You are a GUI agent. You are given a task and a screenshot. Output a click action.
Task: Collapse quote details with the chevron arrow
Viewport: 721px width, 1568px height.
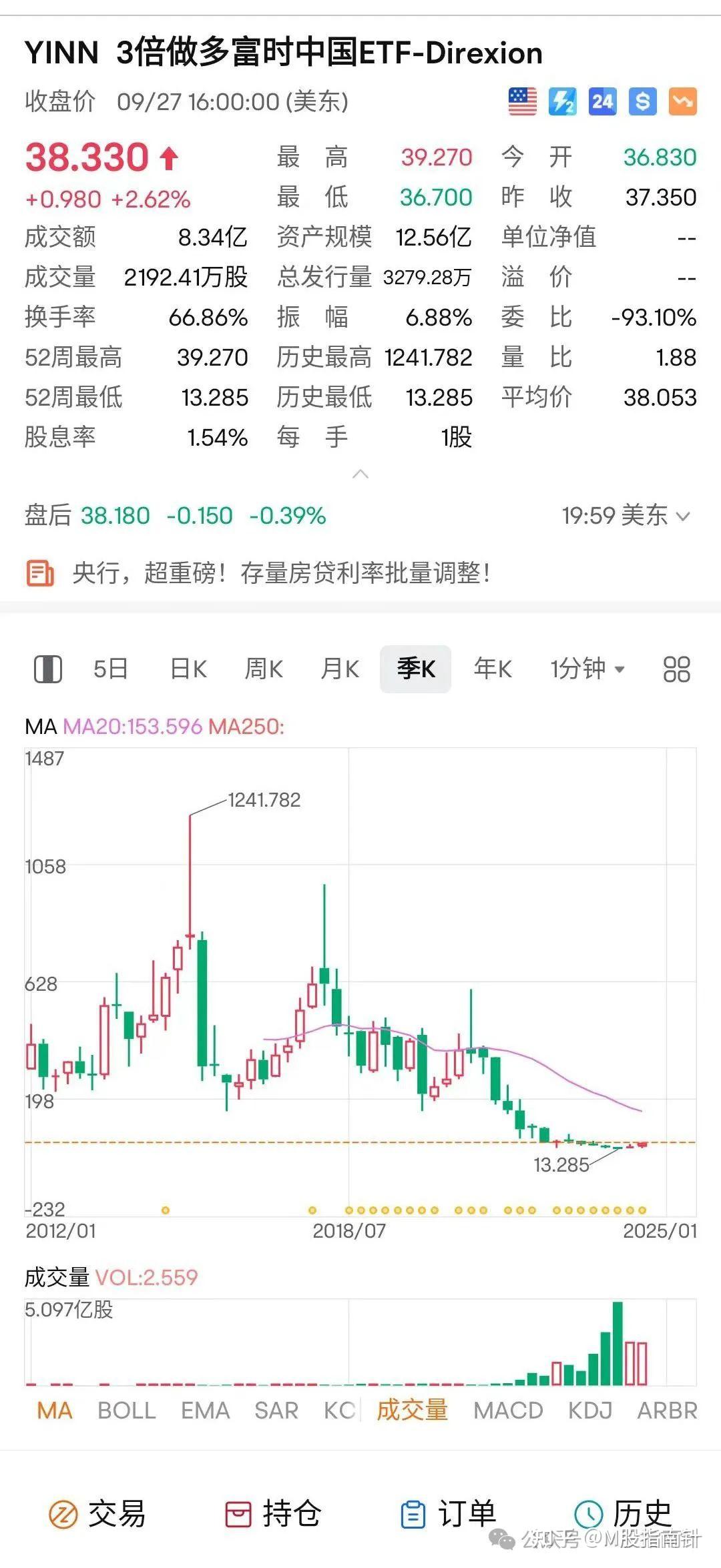point(360,475)
